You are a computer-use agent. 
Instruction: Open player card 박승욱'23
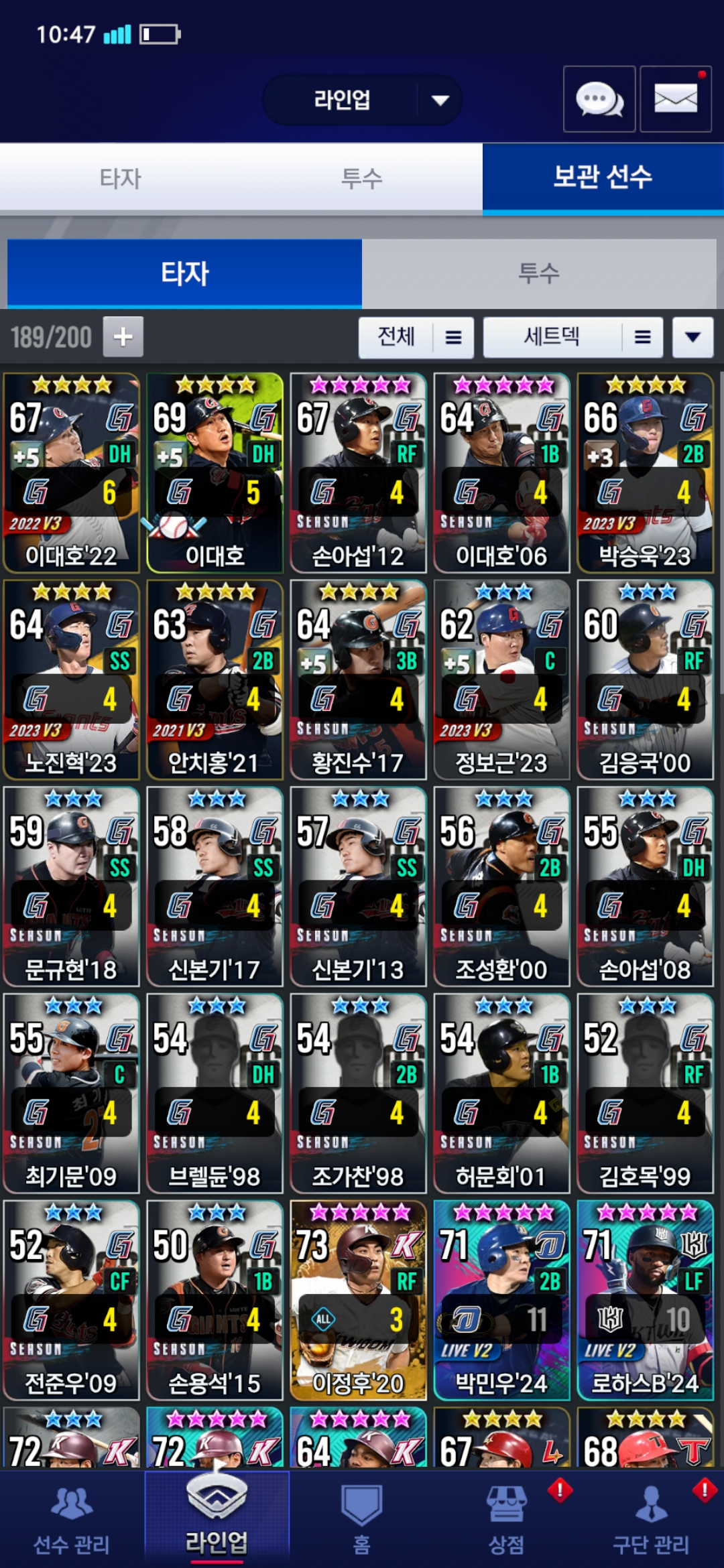[645, 472]
